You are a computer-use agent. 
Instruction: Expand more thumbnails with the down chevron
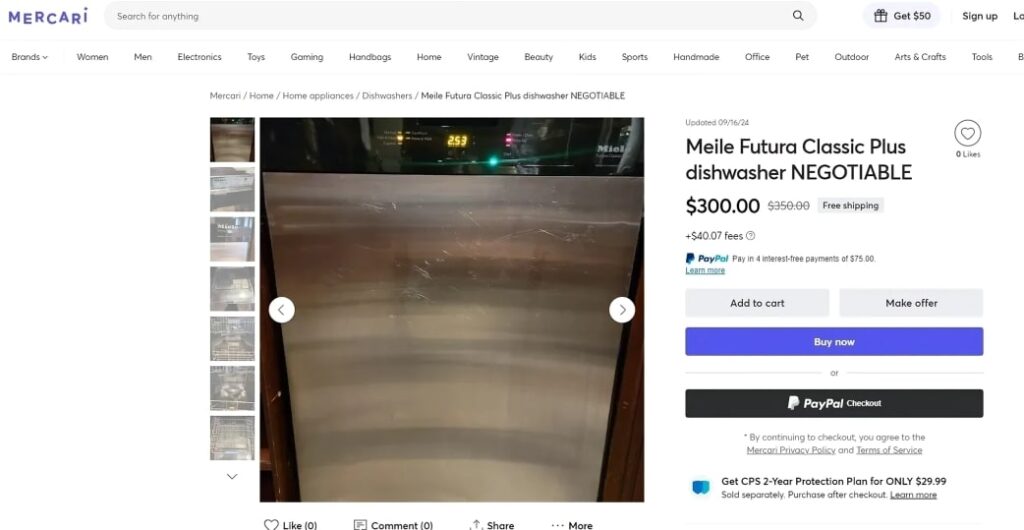pos(232,477)
